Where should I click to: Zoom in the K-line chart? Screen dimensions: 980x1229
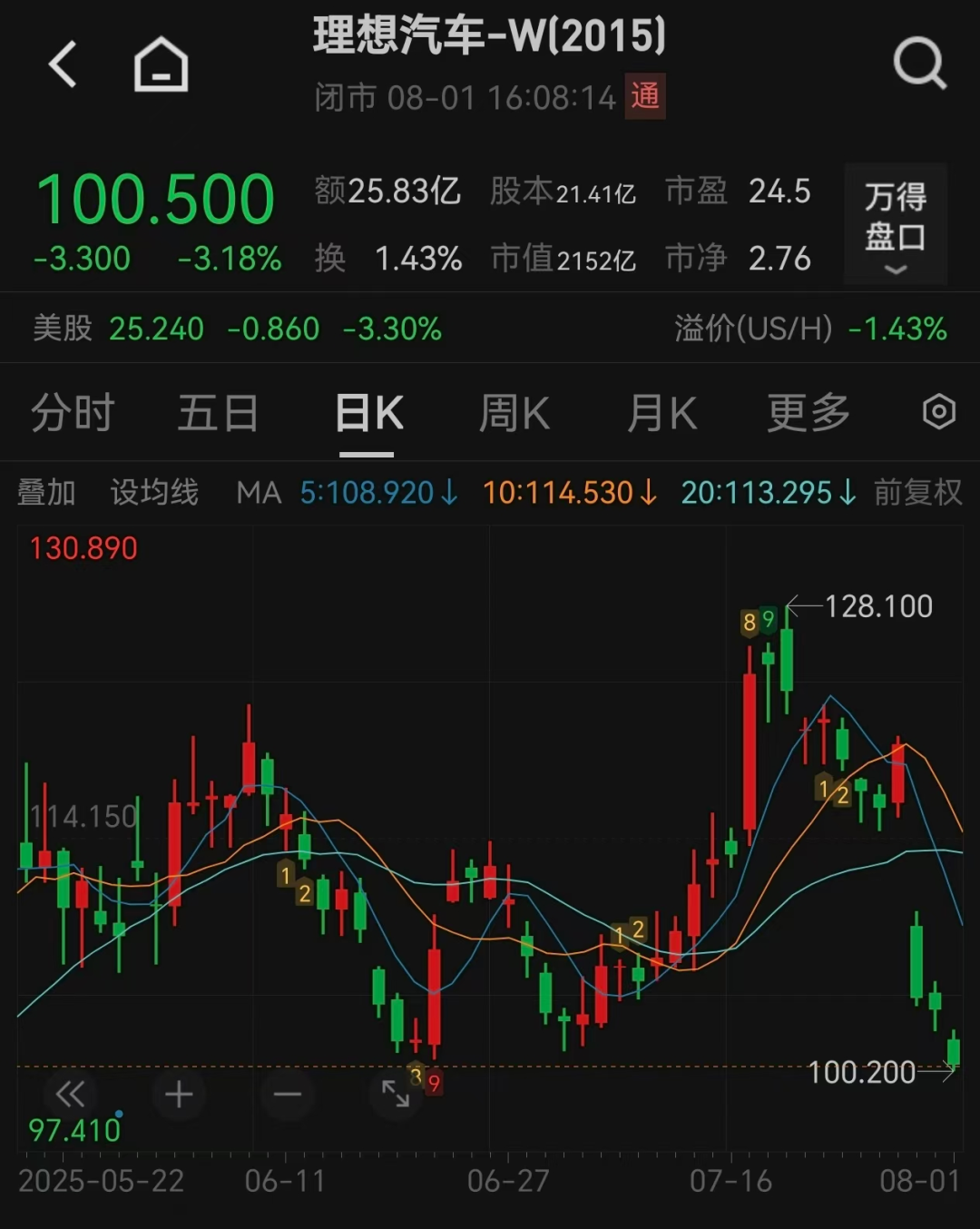coord(179,1094)
